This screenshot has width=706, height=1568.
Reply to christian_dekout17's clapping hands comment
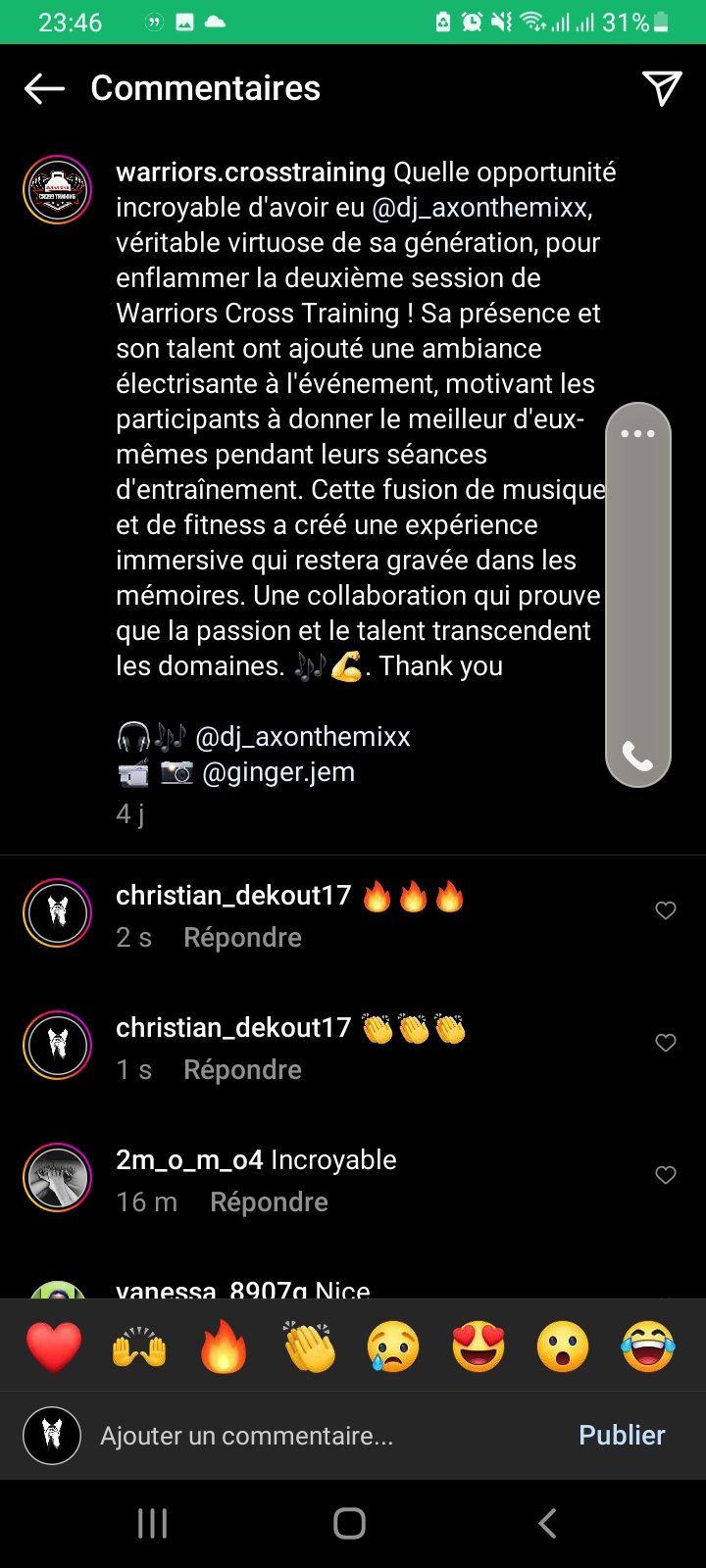coord(242,1069)
